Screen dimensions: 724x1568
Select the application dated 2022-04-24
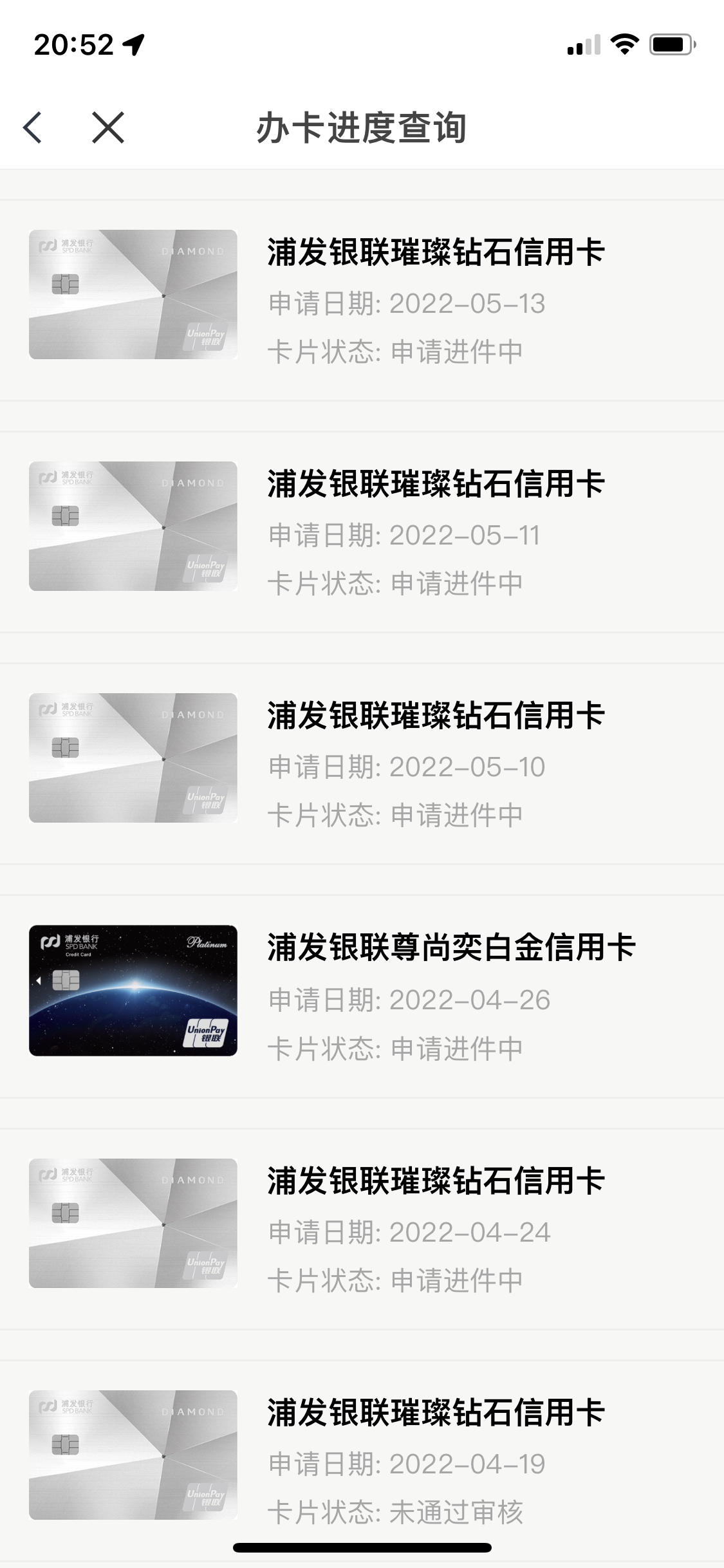[x=362, y=1229]
